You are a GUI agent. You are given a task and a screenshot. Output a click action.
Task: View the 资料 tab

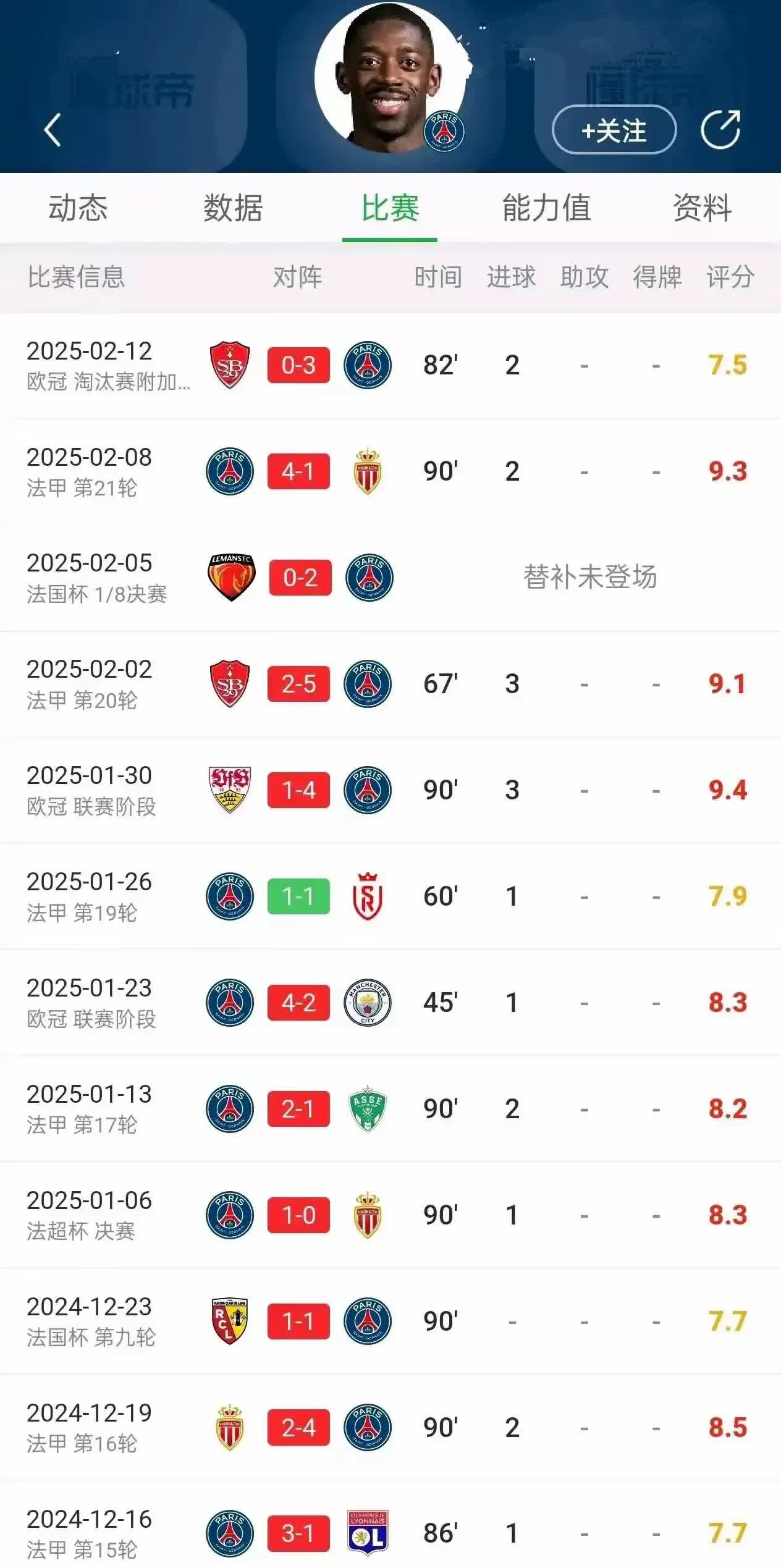702,208
